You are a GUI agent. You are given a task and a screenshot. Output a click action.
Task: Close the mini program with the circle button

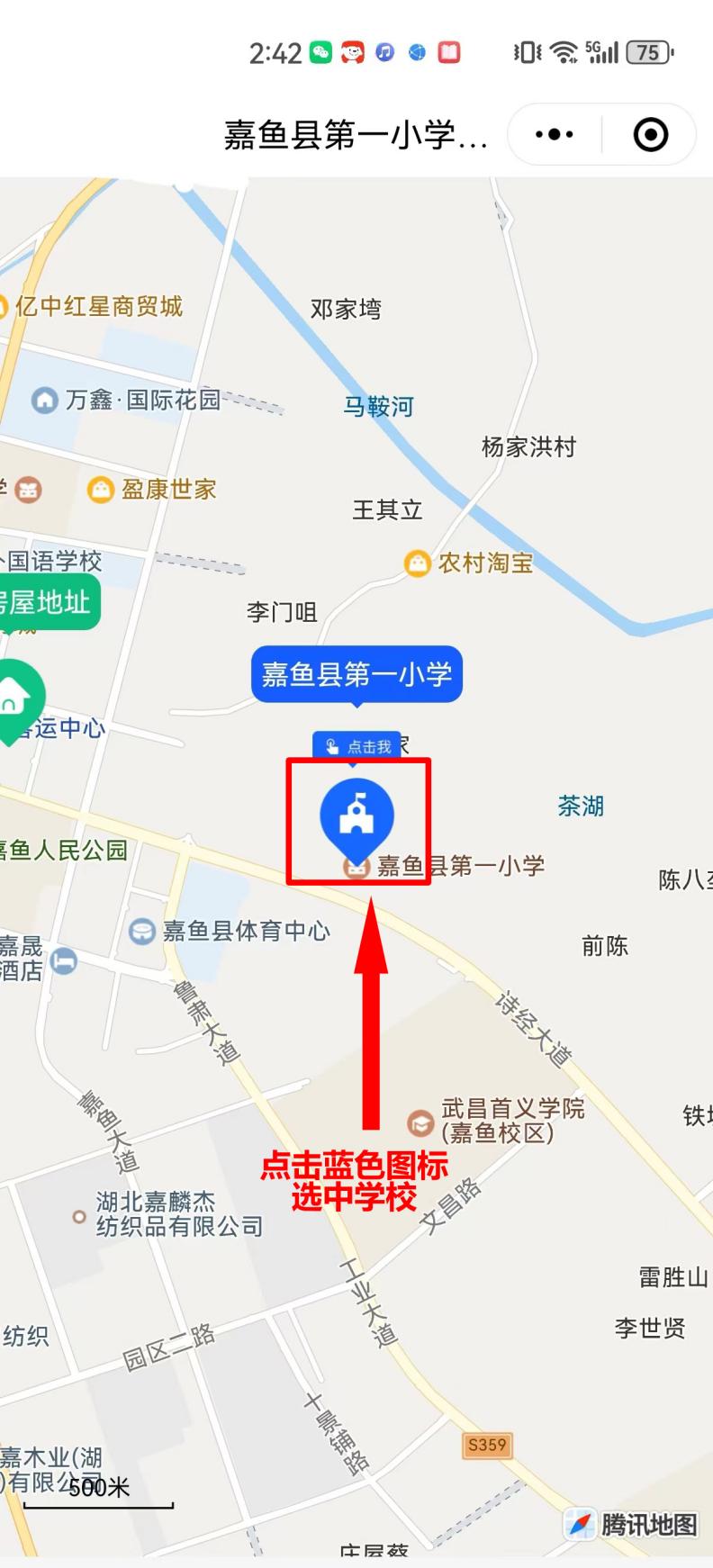651,135
